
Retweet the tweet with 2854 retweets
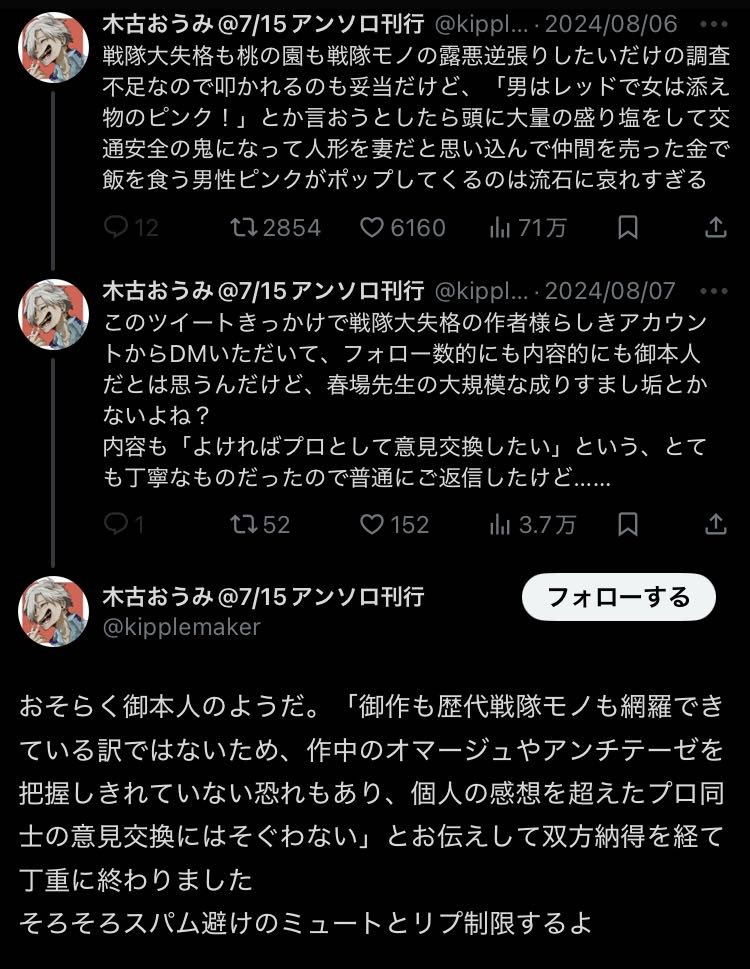243,228
